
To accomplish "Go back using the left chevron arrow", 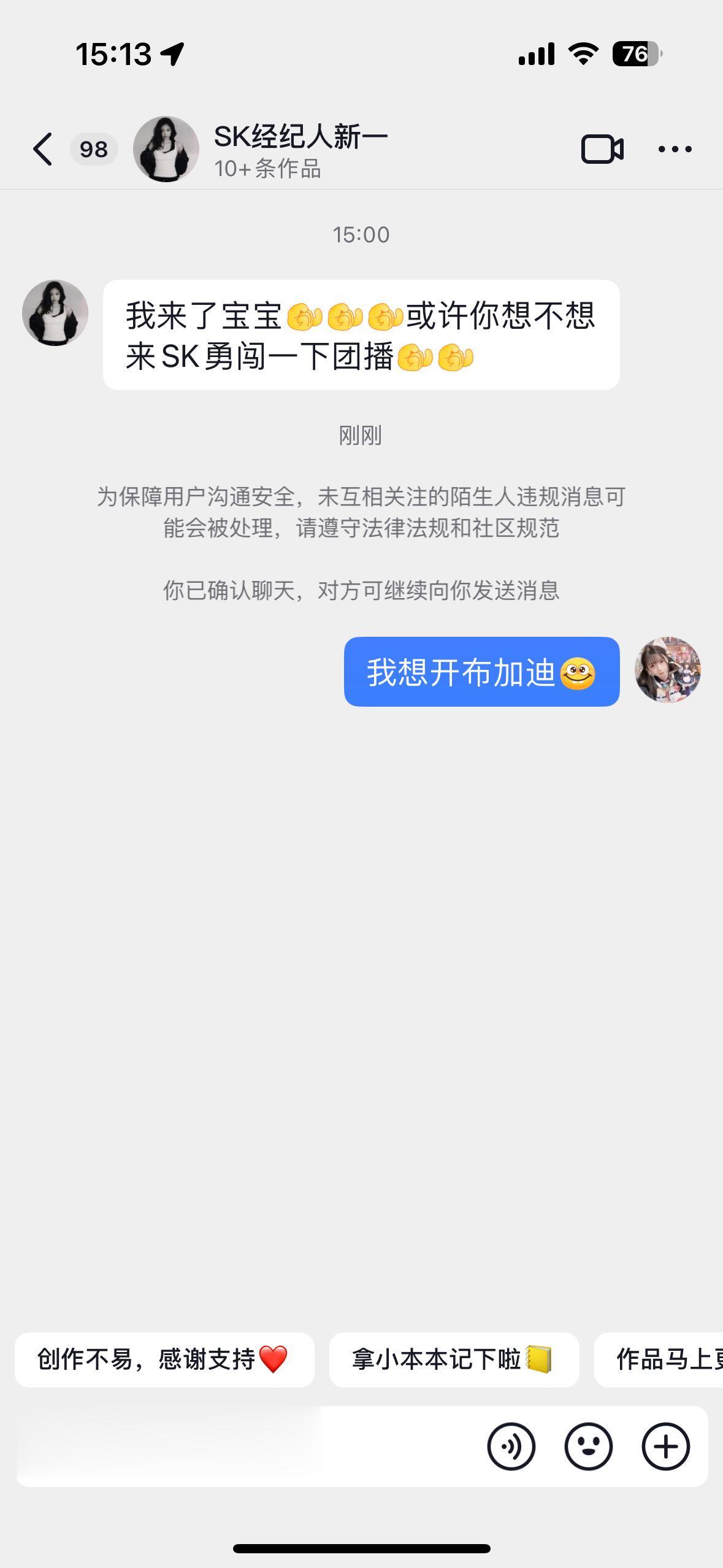I will 42,148.
